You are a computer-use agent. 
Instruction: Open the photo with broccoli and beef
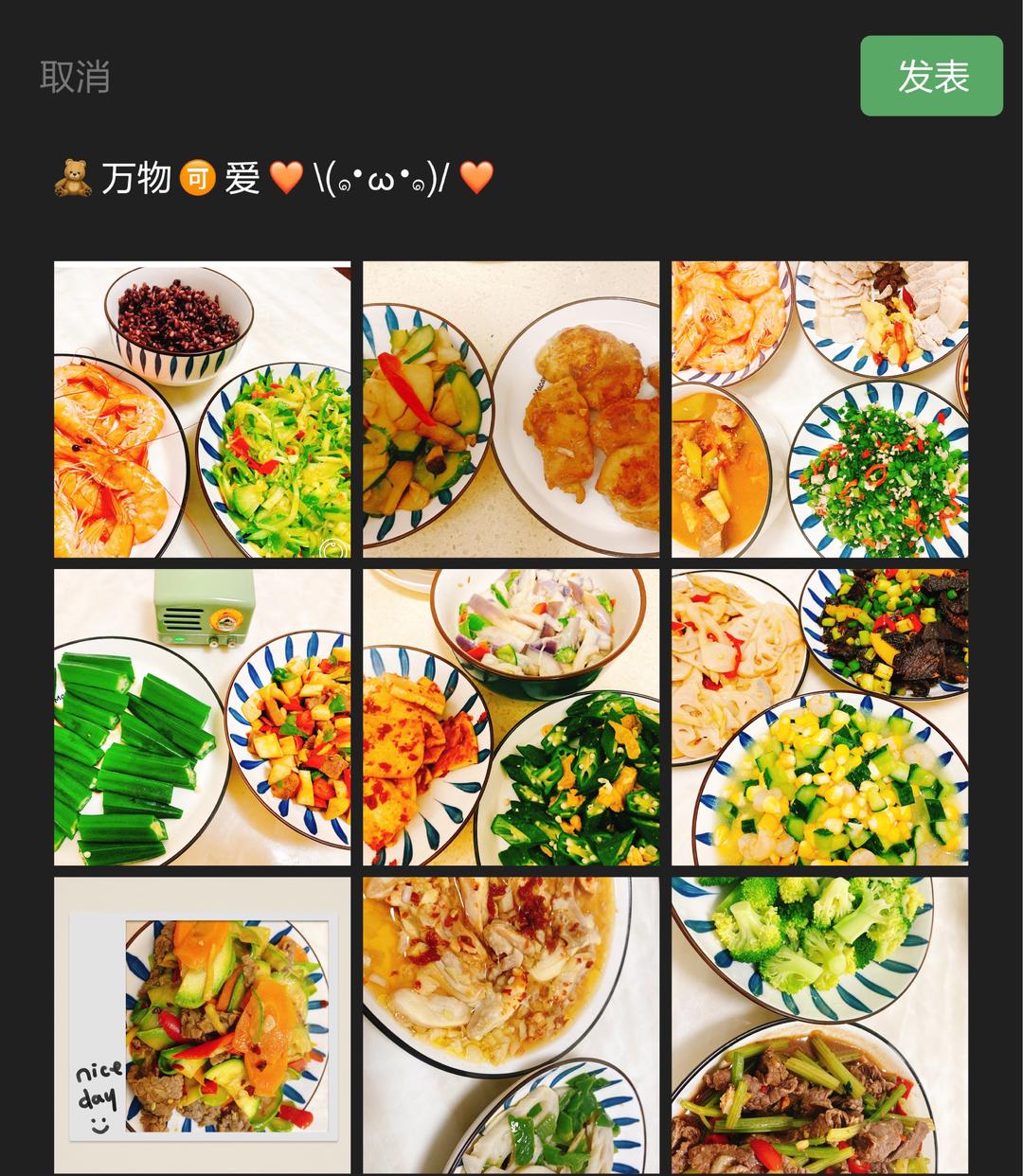click(x=819, y=1025)
